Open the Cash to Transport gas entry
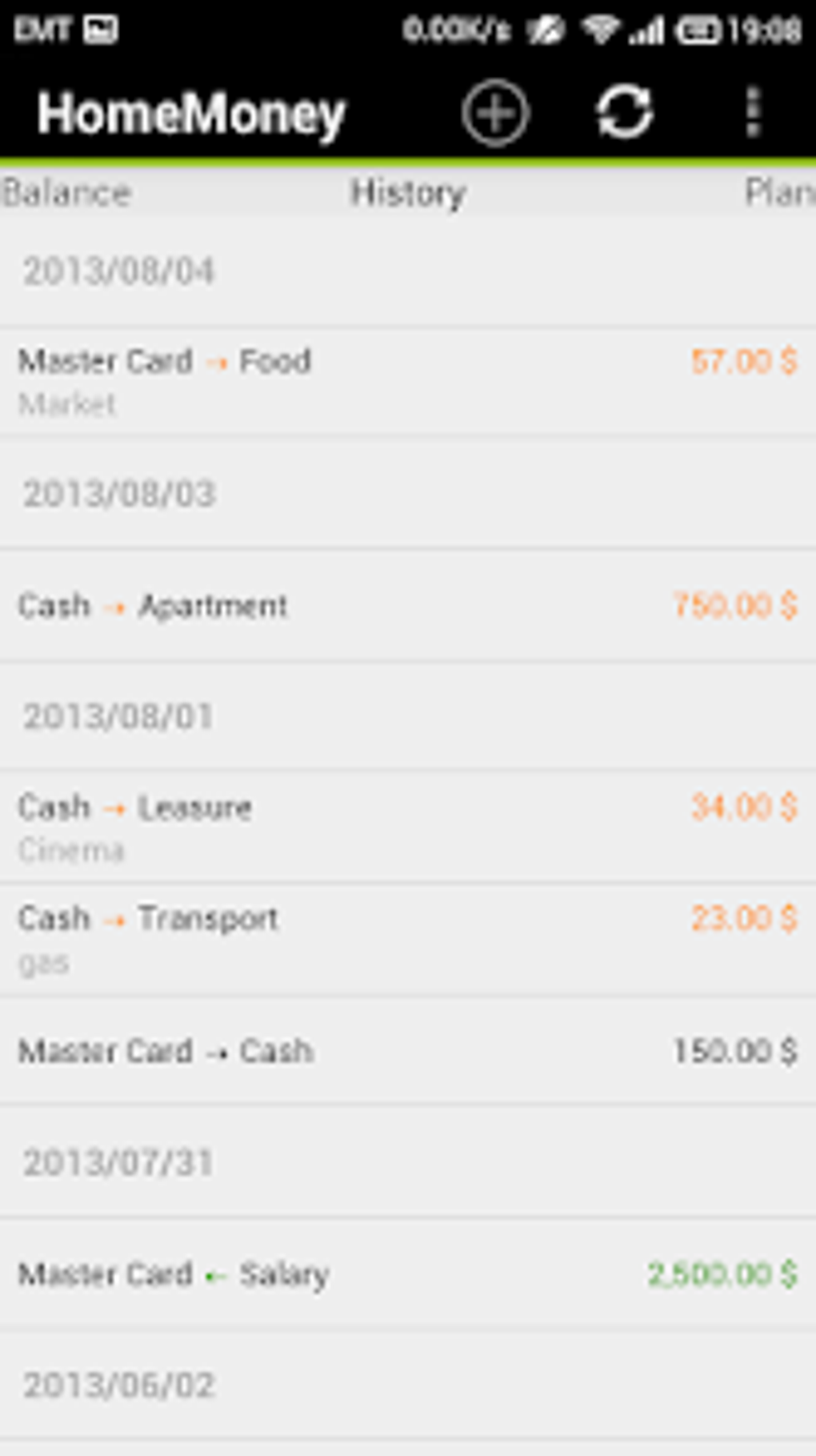This screenshot has height=1456, width=816. click(408, 939)
